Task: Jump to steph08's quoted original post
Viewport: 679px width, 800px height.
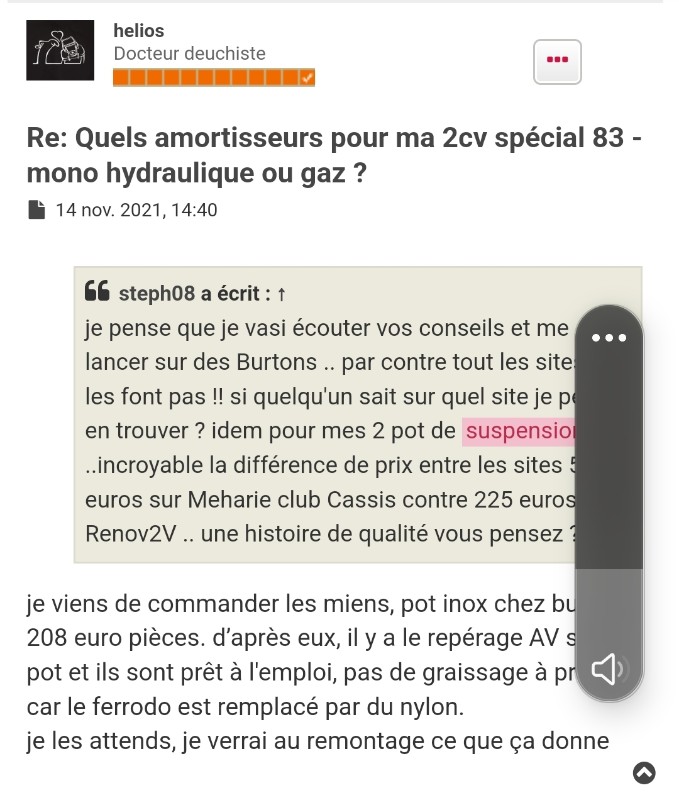Action: pos(282,294)
